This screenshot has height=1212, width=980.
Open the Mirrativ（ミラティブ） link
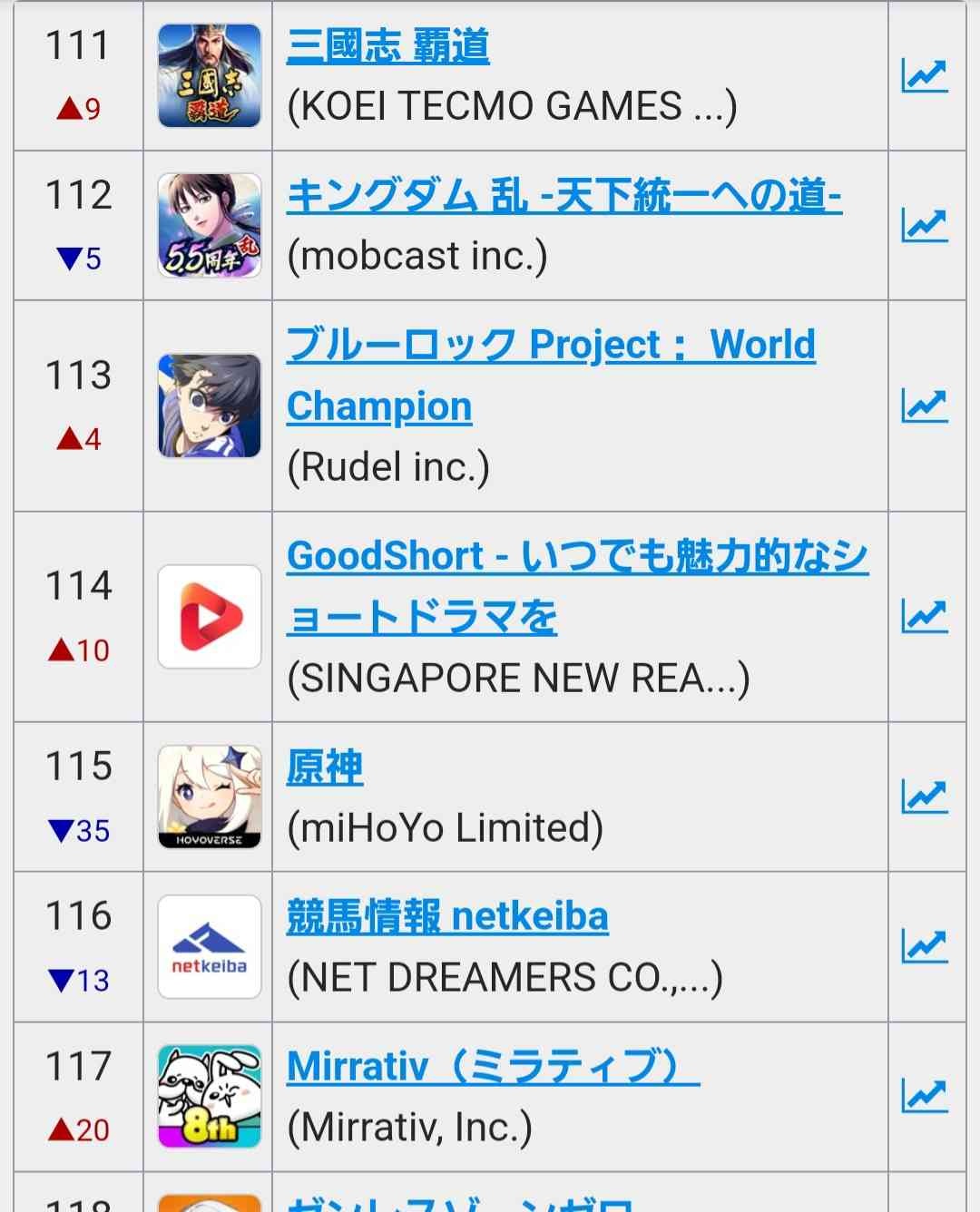[492, 1067]
